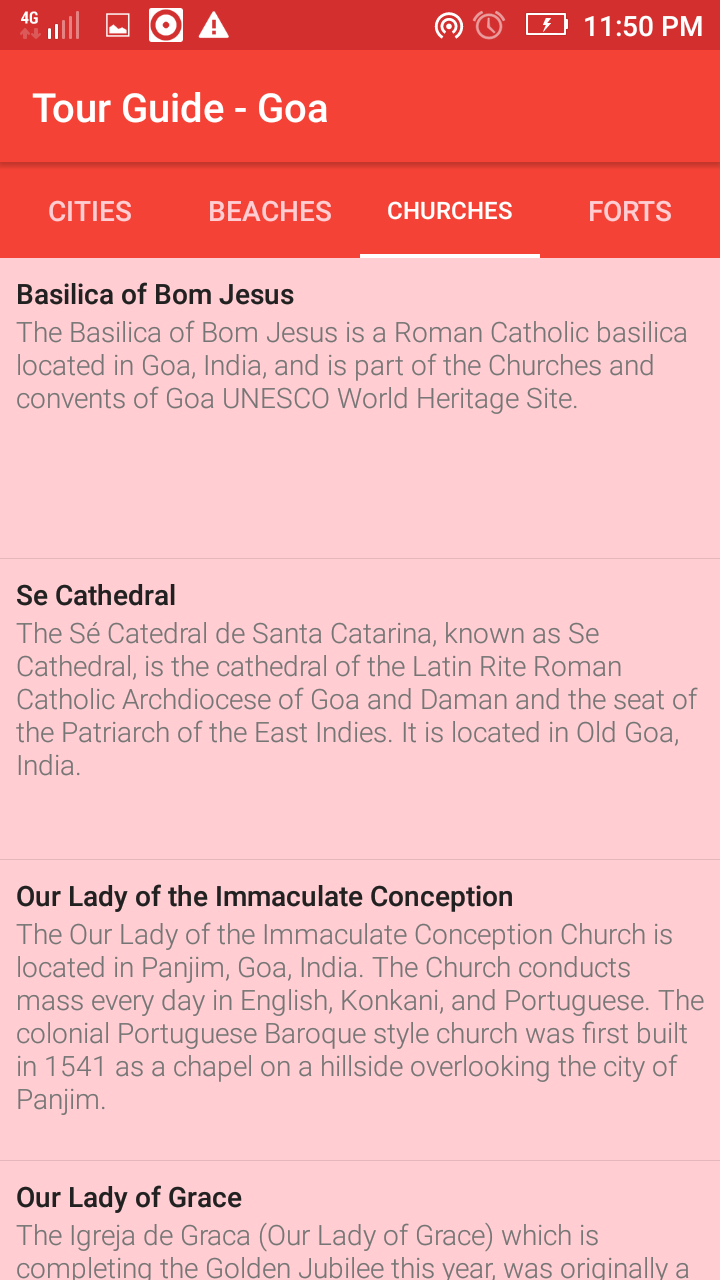Switch to the CITIES tab
Screen dimensions: 720x1280
(x=90, y=211)
